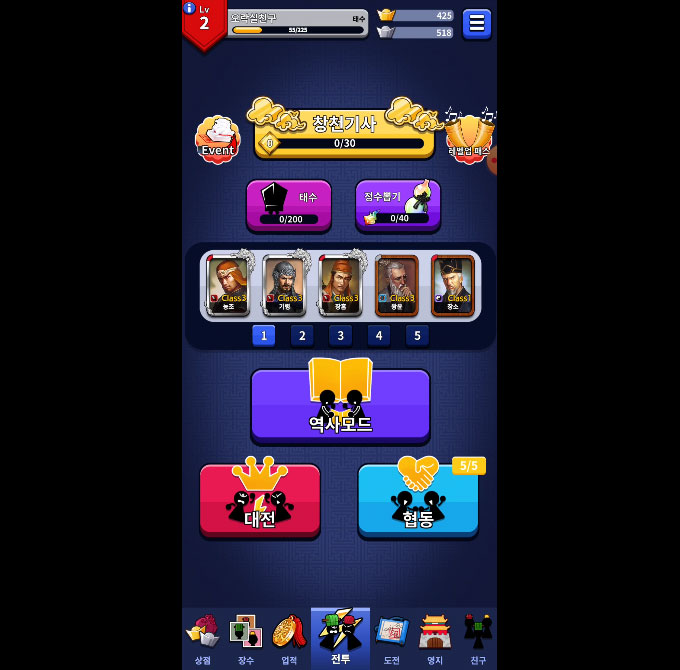Switch to deck slot 3
Viewport: 680px width, 670px height.
click(340, 336)
